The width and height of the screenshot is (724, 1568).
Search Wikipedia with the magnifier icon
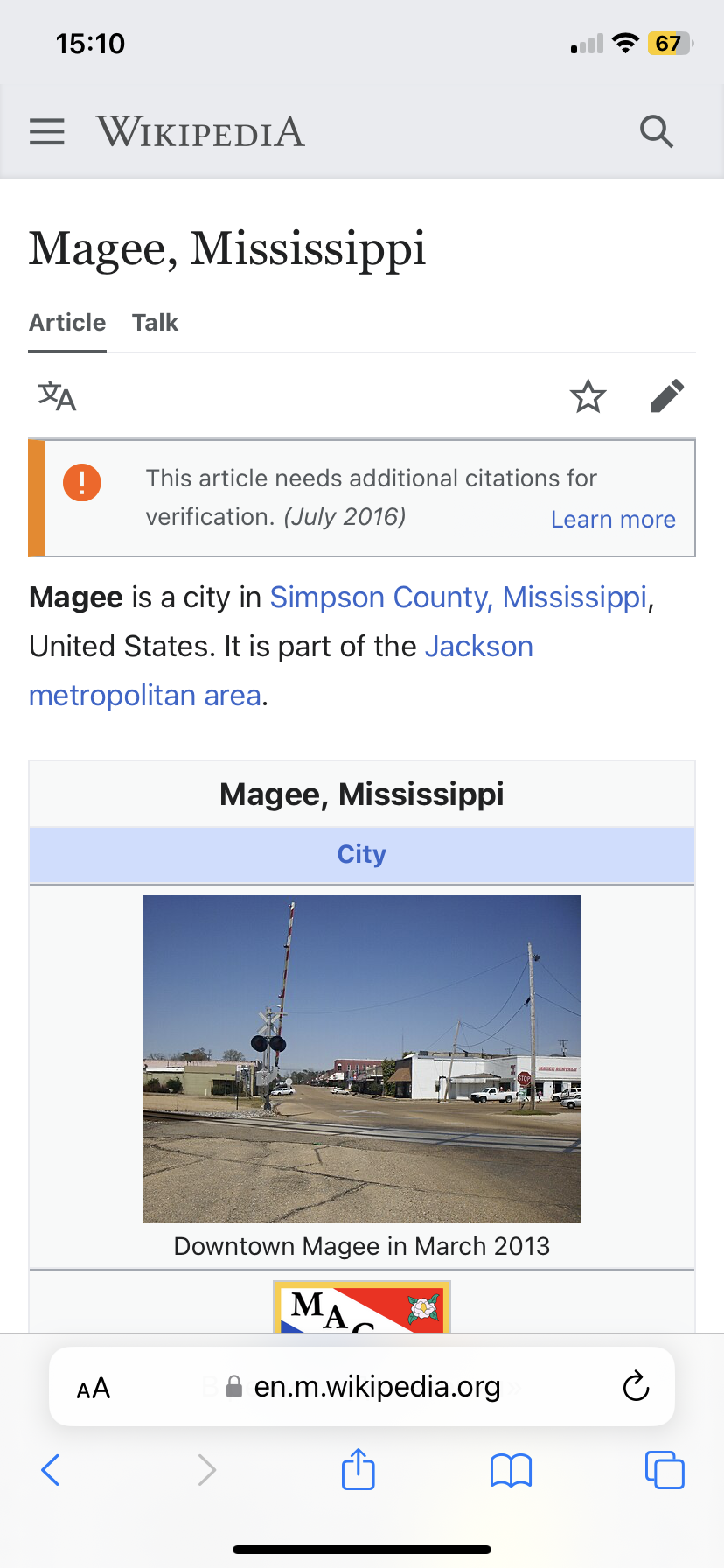[x=656, y=131]
